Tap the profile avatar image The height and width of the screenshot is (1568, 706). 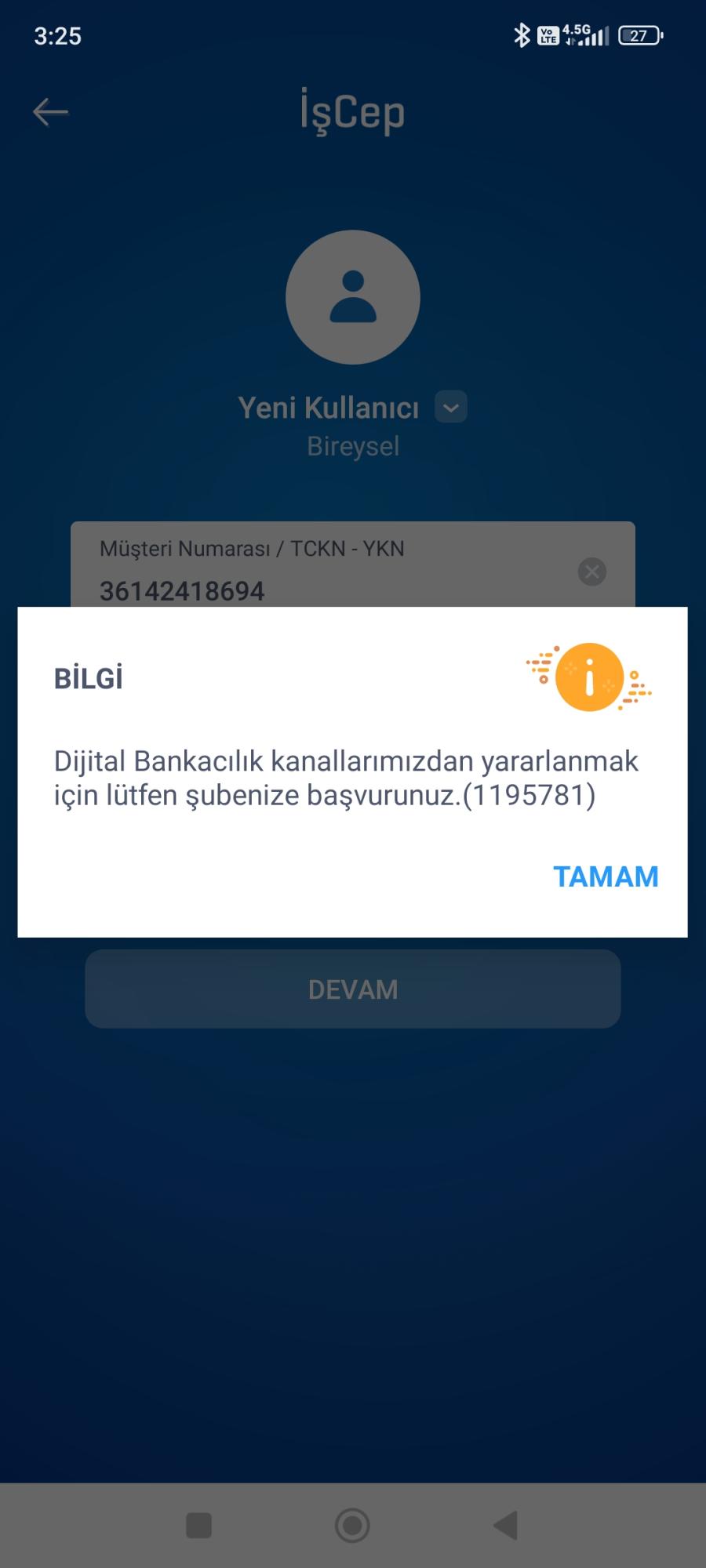353,298
